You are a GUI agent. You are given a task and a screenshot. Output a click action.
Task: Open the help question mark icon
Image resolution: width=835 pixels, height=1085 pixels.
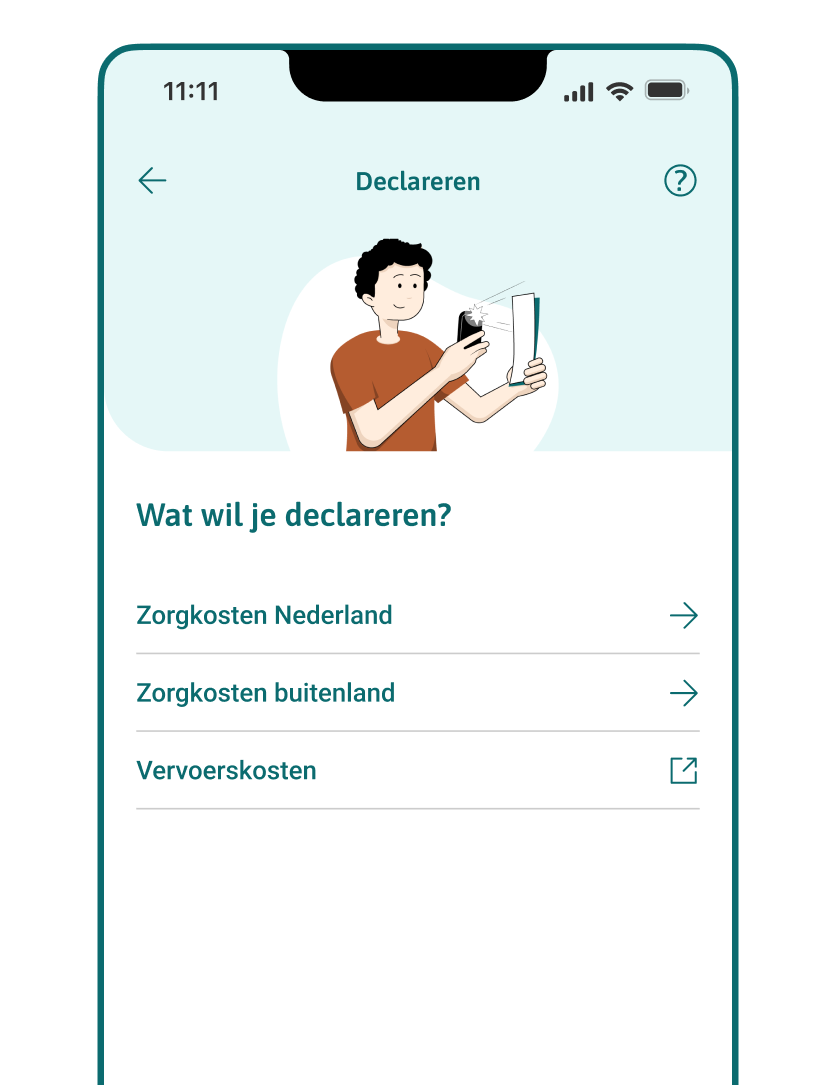pyautogui.click(x=680, y=181)
